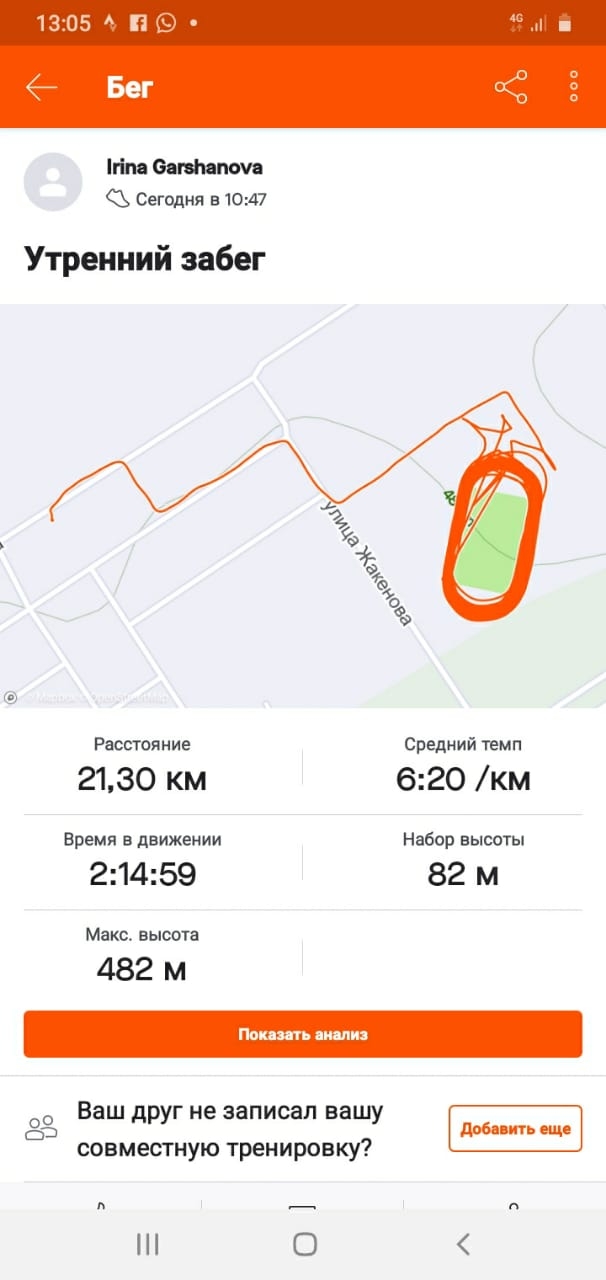This screenshot has width=606, height=1280.
Task: Share this run activity
Action: [x=511, y=88]
